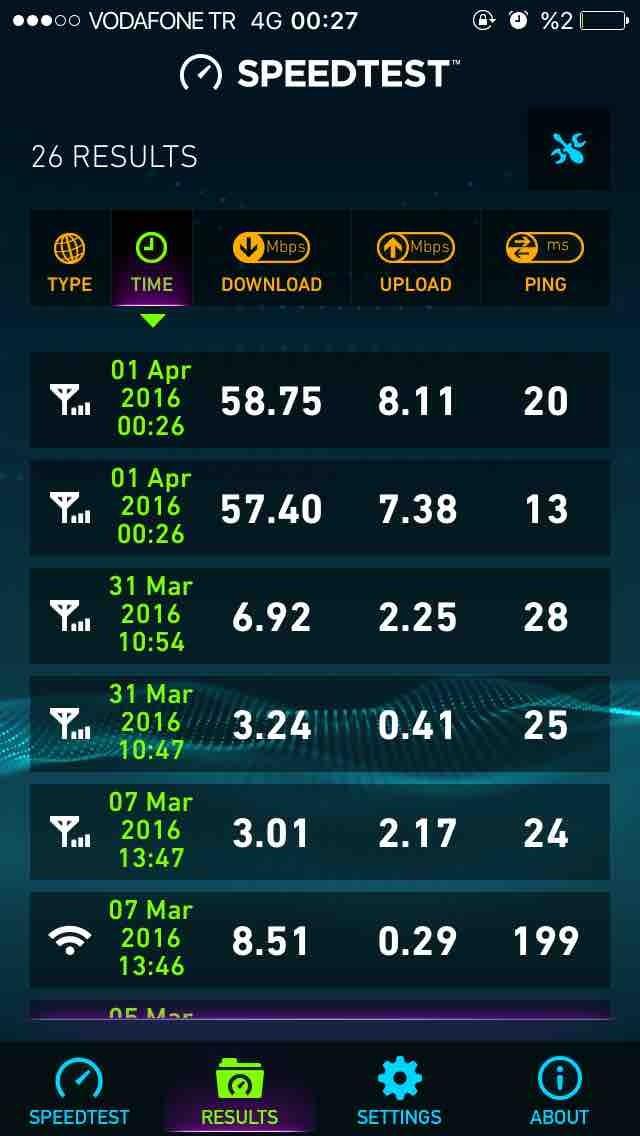
Task: View the 31 Mar 10:54 result
Action: pyautogui.click(x=320, y=616)
